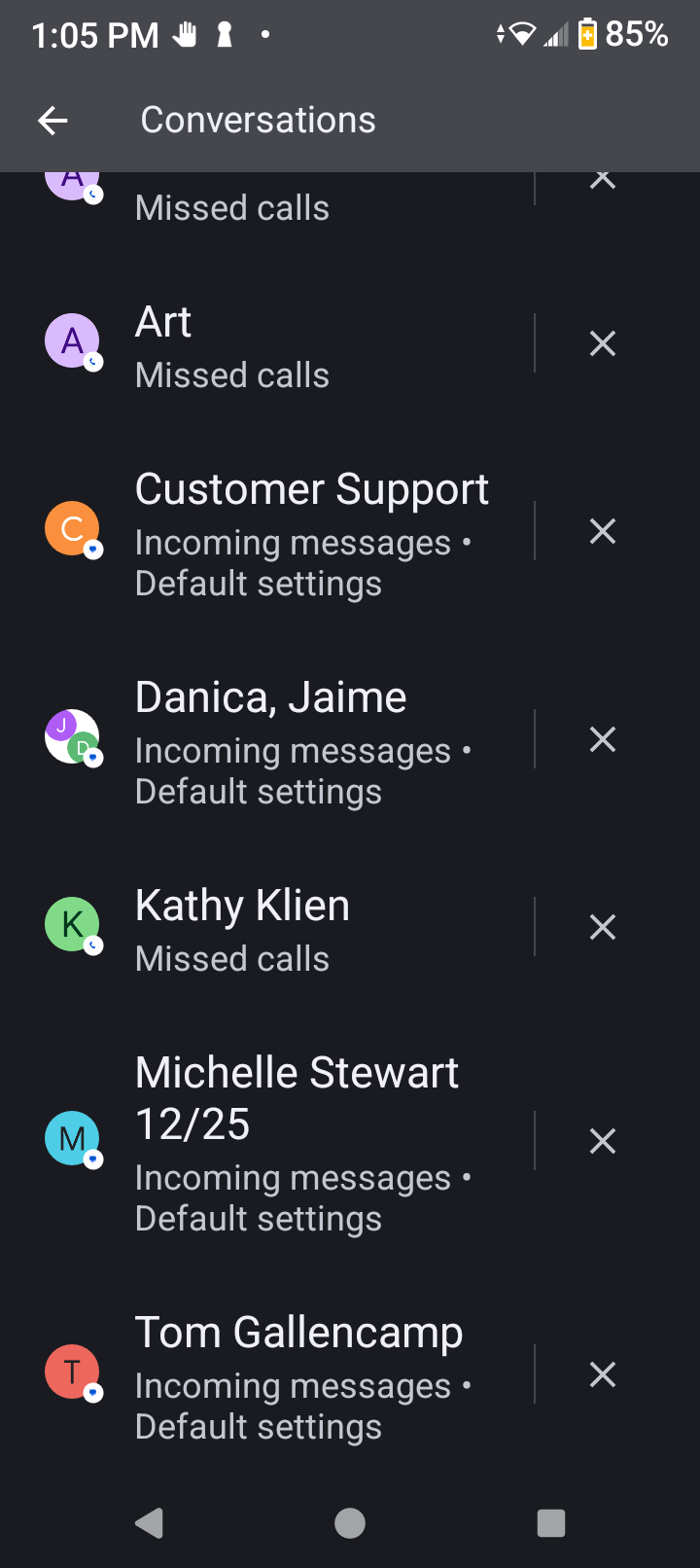Remove Danica, Jaime conversation
The width and height of the screenshot is (700, 1568).
603,740
